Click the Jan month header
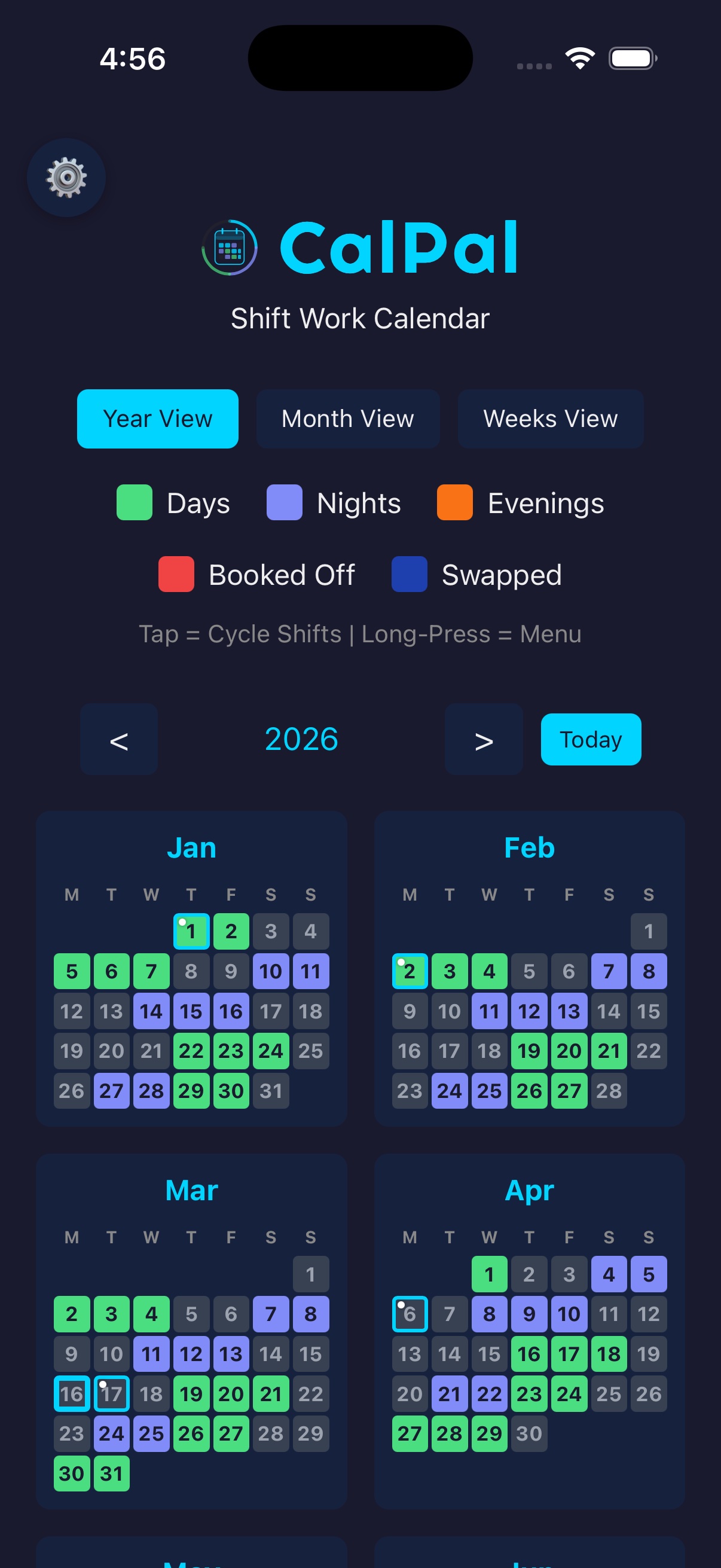Viewport: 721px width, 1568px height. [x=191, y=847]
